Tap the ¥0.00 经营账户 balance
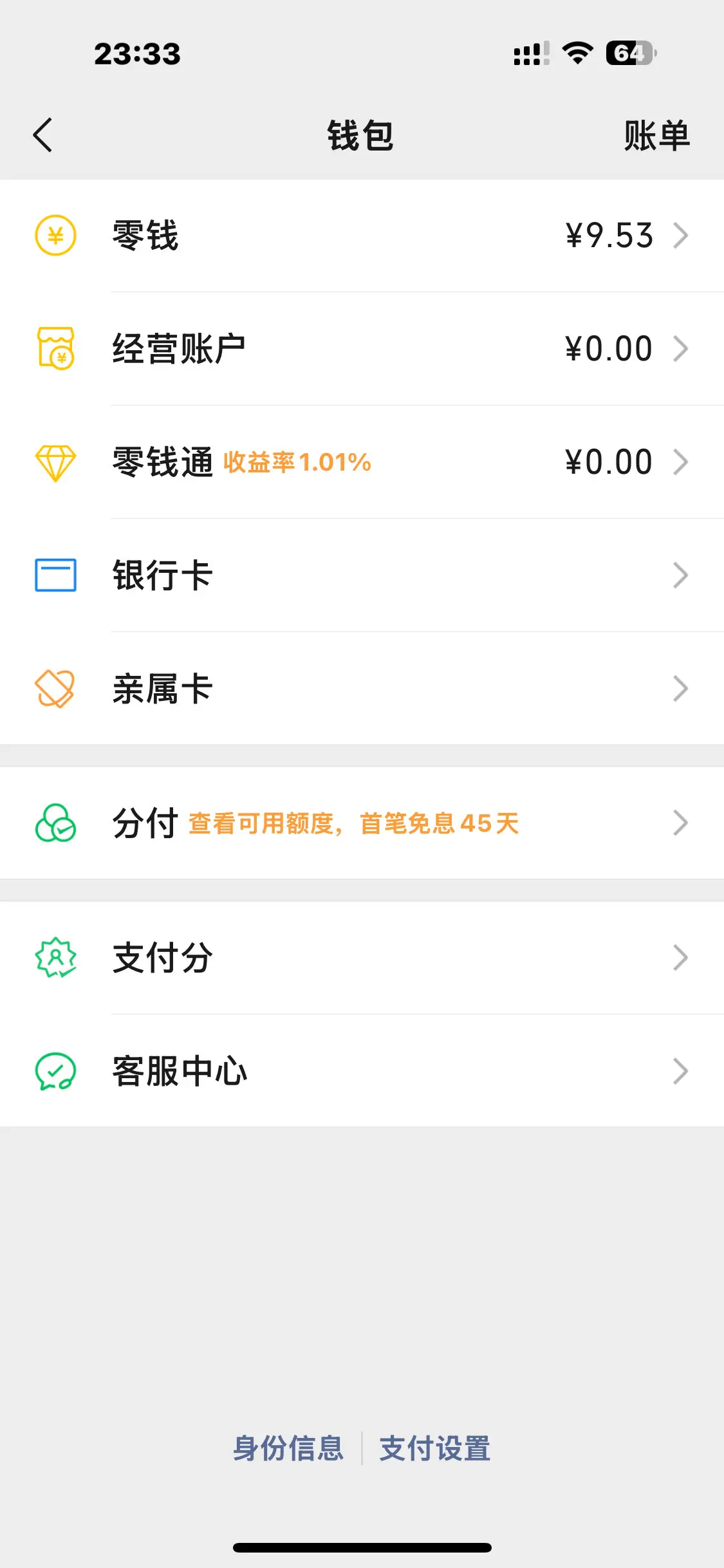The width and height of the screenshot is (724, 1568). click(608, 348)
